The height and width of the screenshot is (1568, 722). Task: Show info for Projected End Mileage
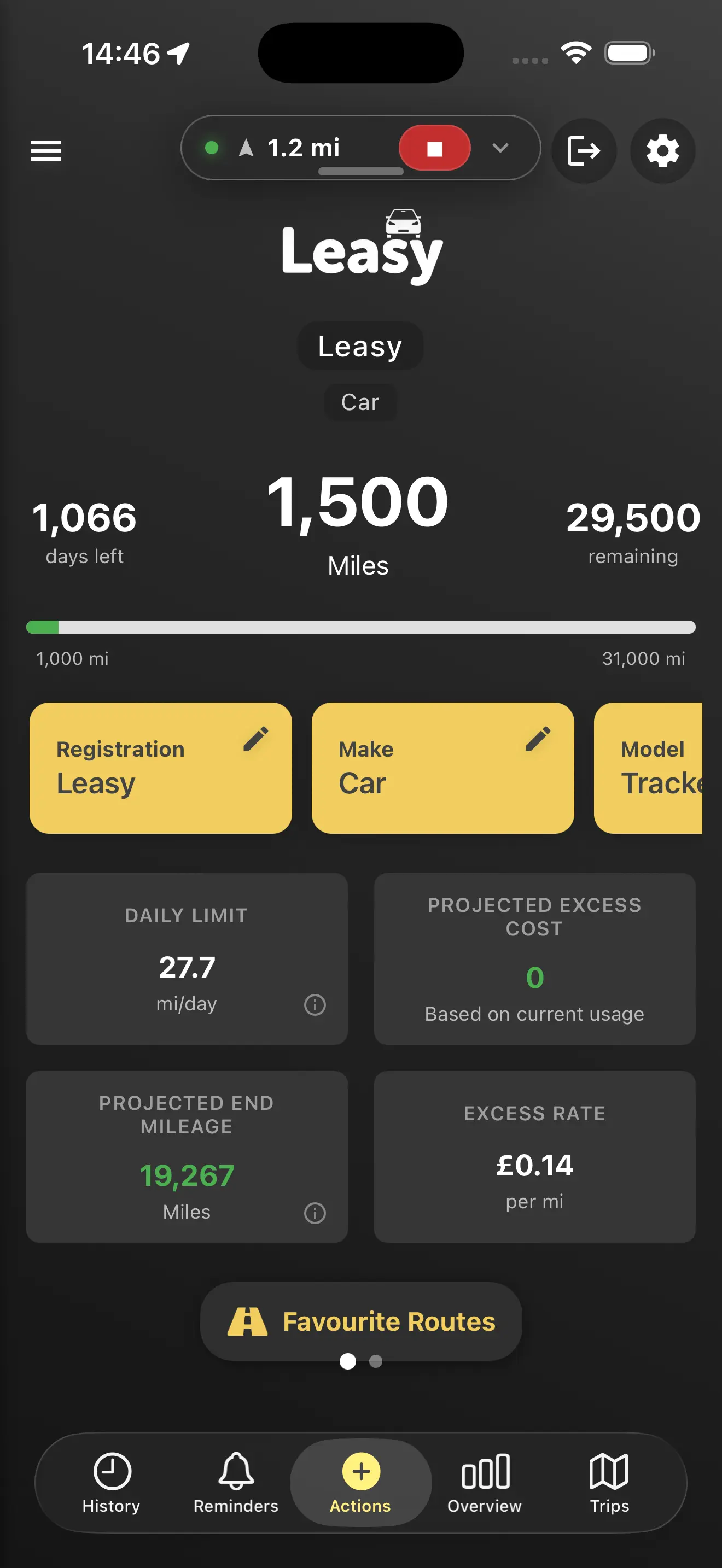(x=315, y=1213)
